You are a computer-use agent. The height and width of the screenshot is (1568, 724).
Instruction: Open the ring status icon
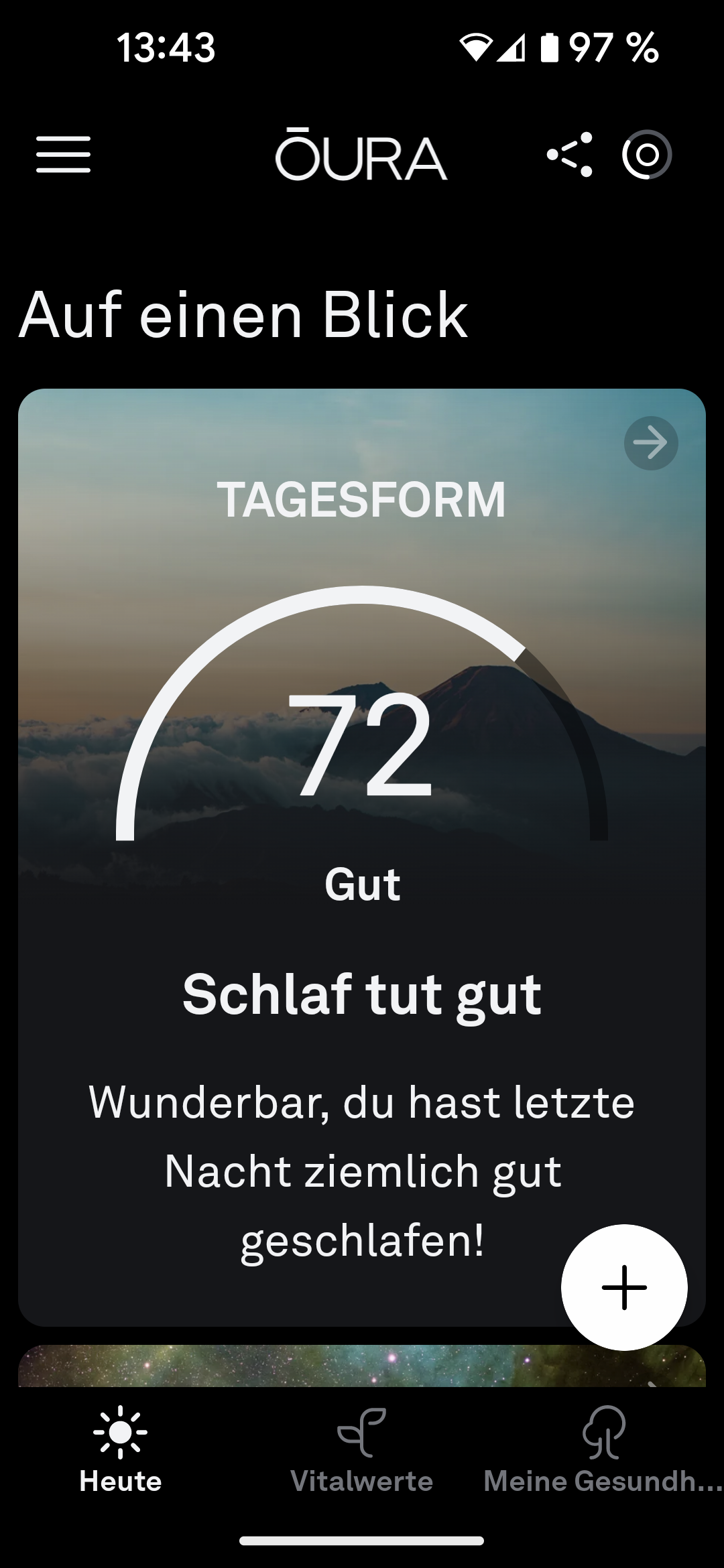pos(647,155)
